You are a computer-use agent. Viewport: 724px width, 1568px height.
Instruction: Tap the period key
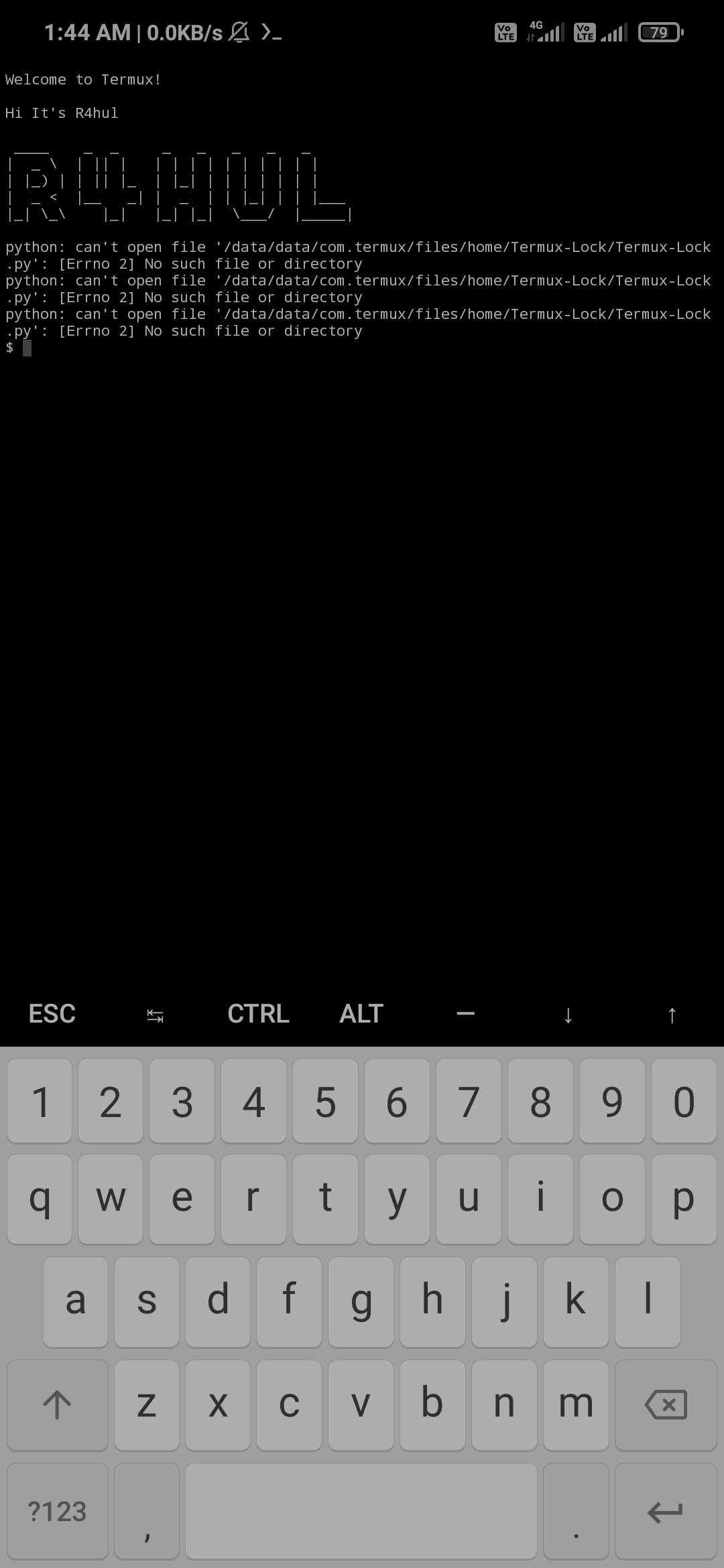[x=576, y=1512]
